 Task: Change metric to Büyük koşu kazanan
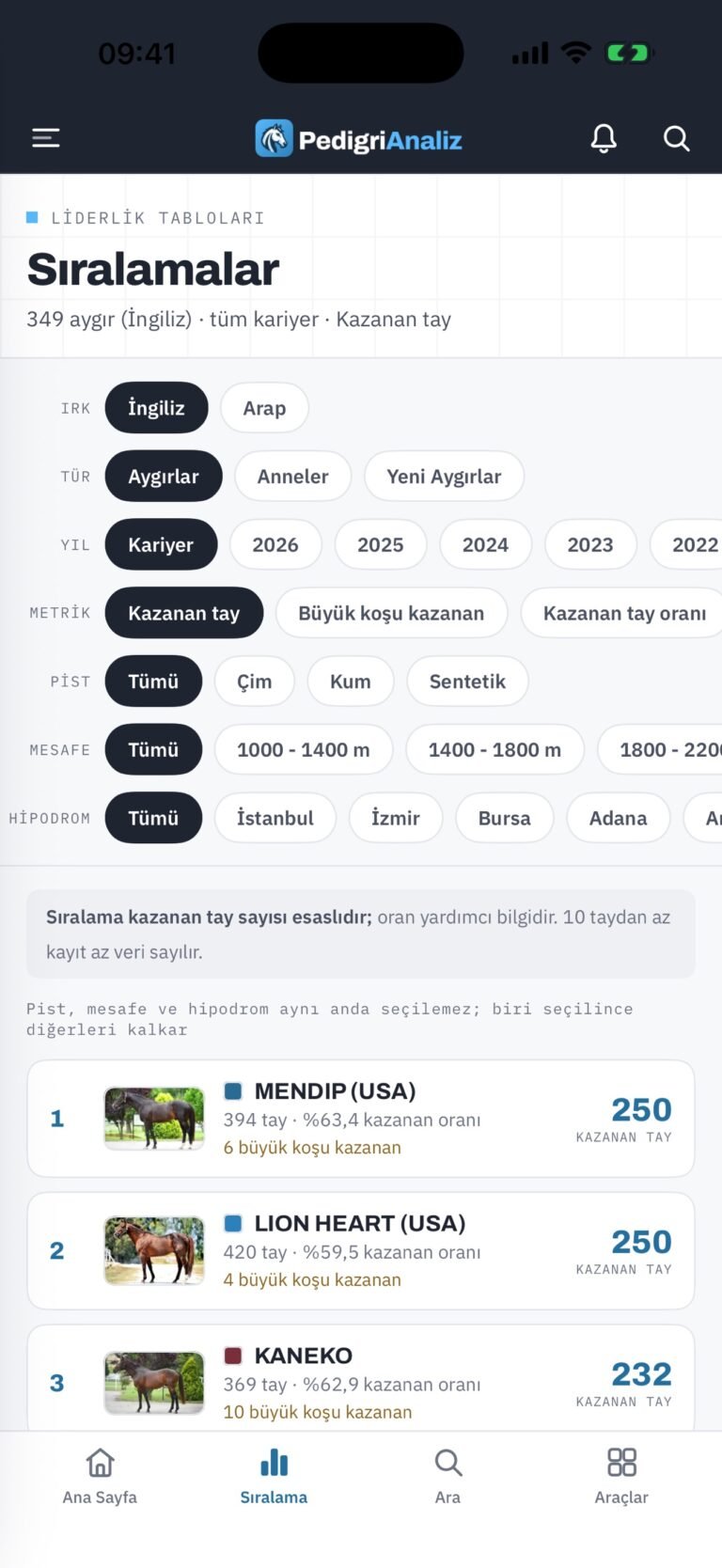(391, 613)
